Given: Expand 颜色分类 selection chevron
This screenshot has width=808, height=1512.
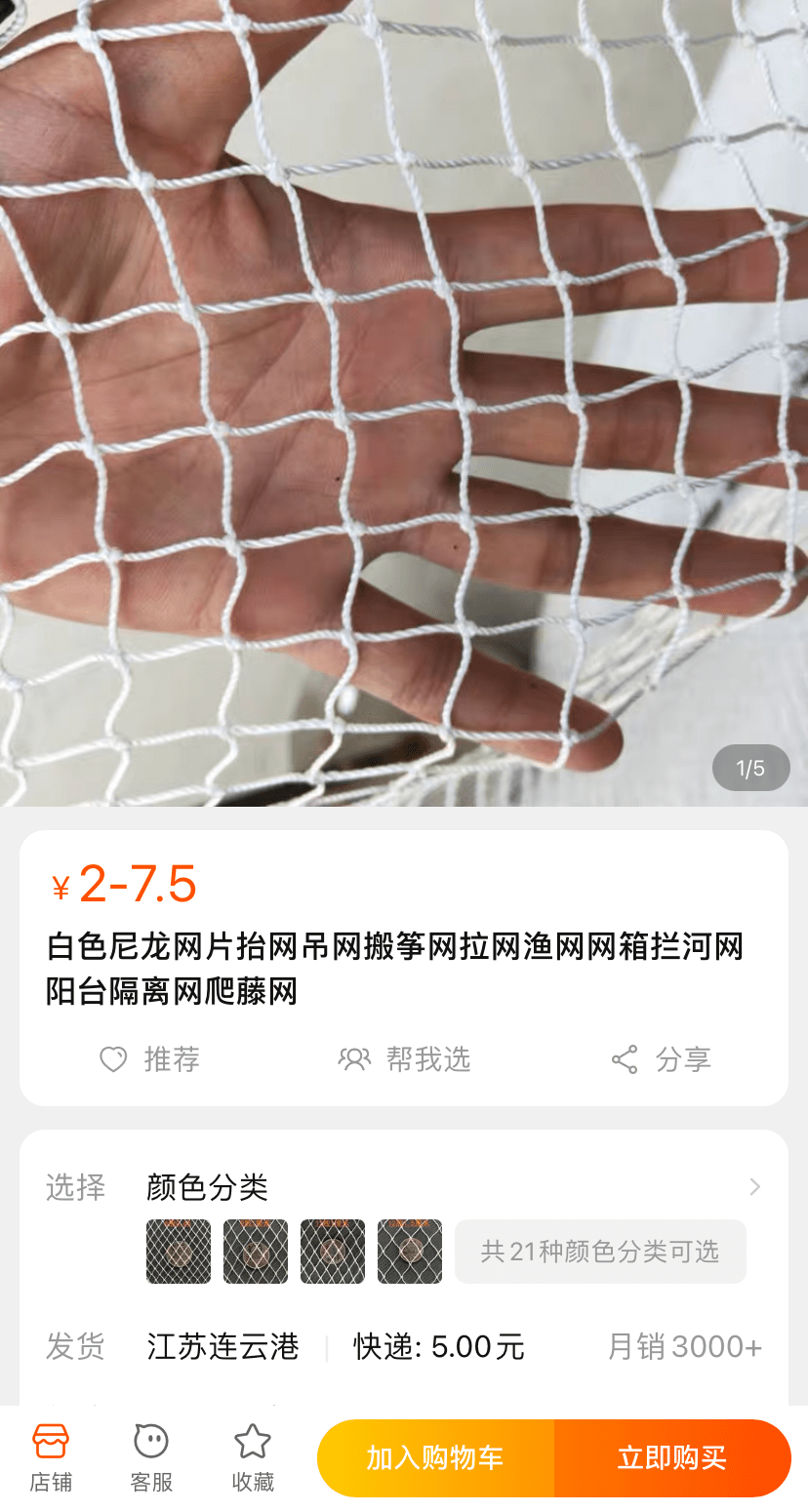Looking at the screenshot, I should tap(754, 1187).
